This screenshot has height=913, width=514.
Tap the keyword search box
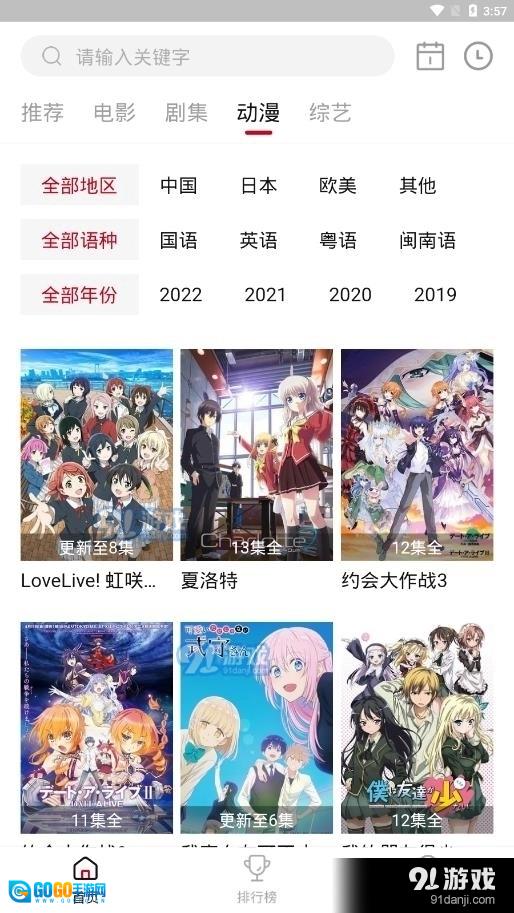pyautogui.click(x=207, y=56)
